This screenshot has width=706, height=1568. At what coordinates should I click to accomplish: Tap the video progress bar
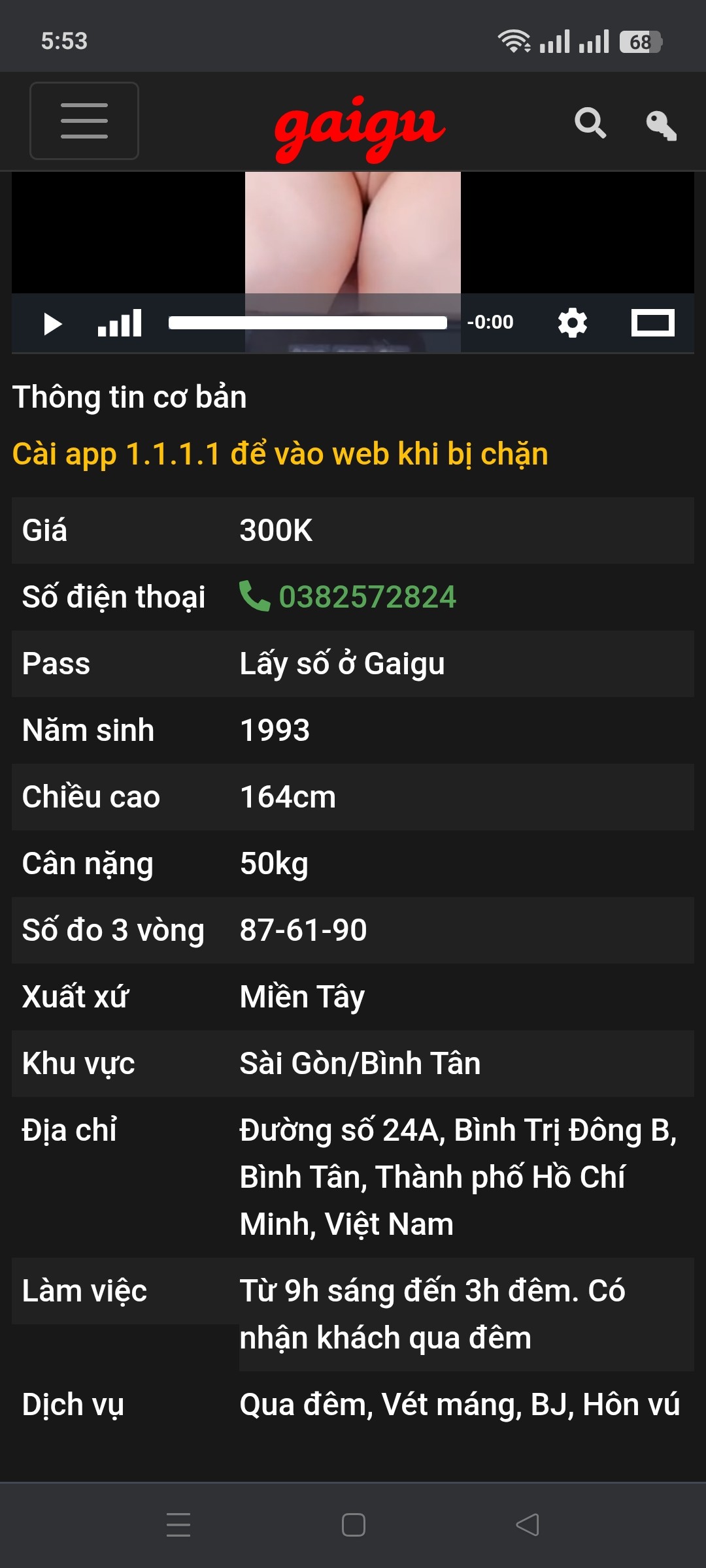(x=308, y=323)
